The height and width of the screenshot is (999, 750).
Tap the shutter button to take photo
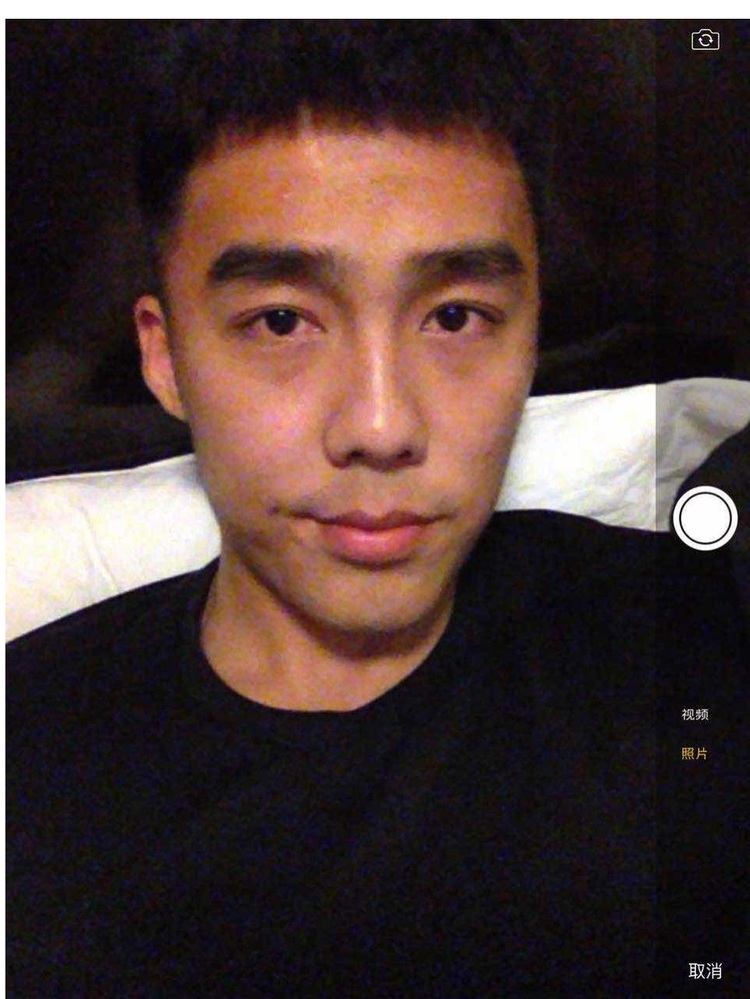pyautogui.click(x=705, y=518)
